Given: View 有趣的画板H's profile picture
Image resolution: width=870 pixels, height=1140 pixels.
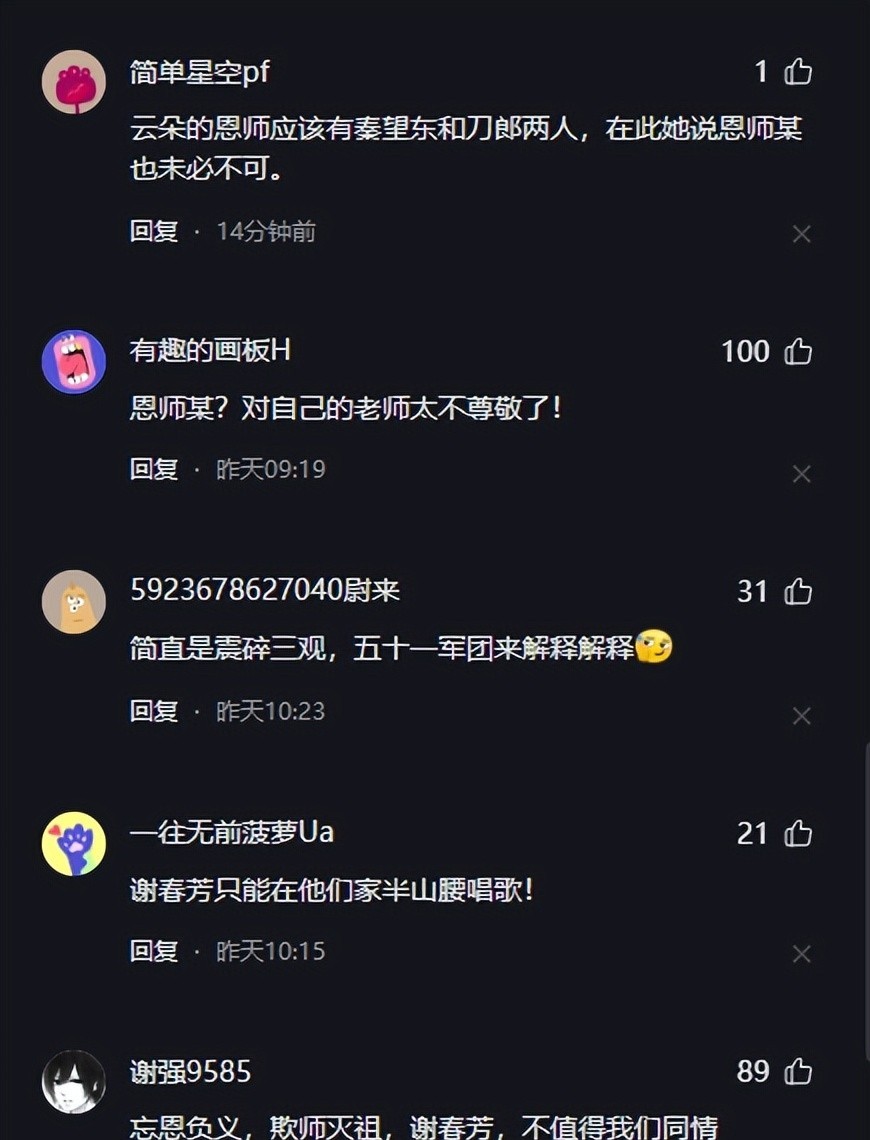Looking at the screenshot, I should pyautogui.click(x=74, y=362).
